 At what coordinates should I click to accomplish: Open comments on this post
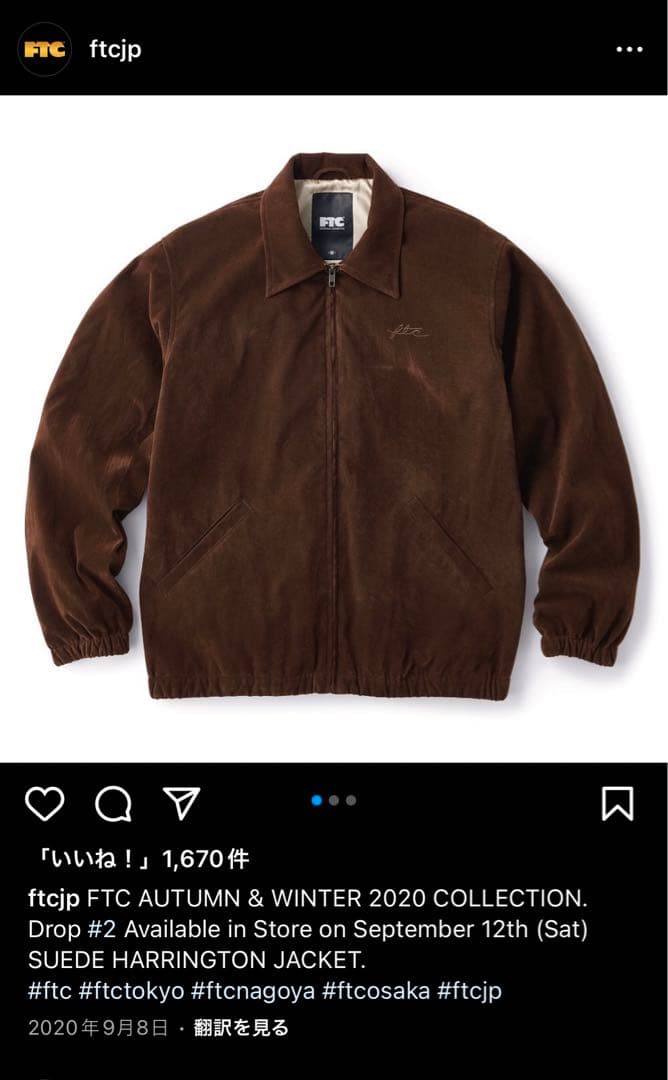click(x=113, y=803)
